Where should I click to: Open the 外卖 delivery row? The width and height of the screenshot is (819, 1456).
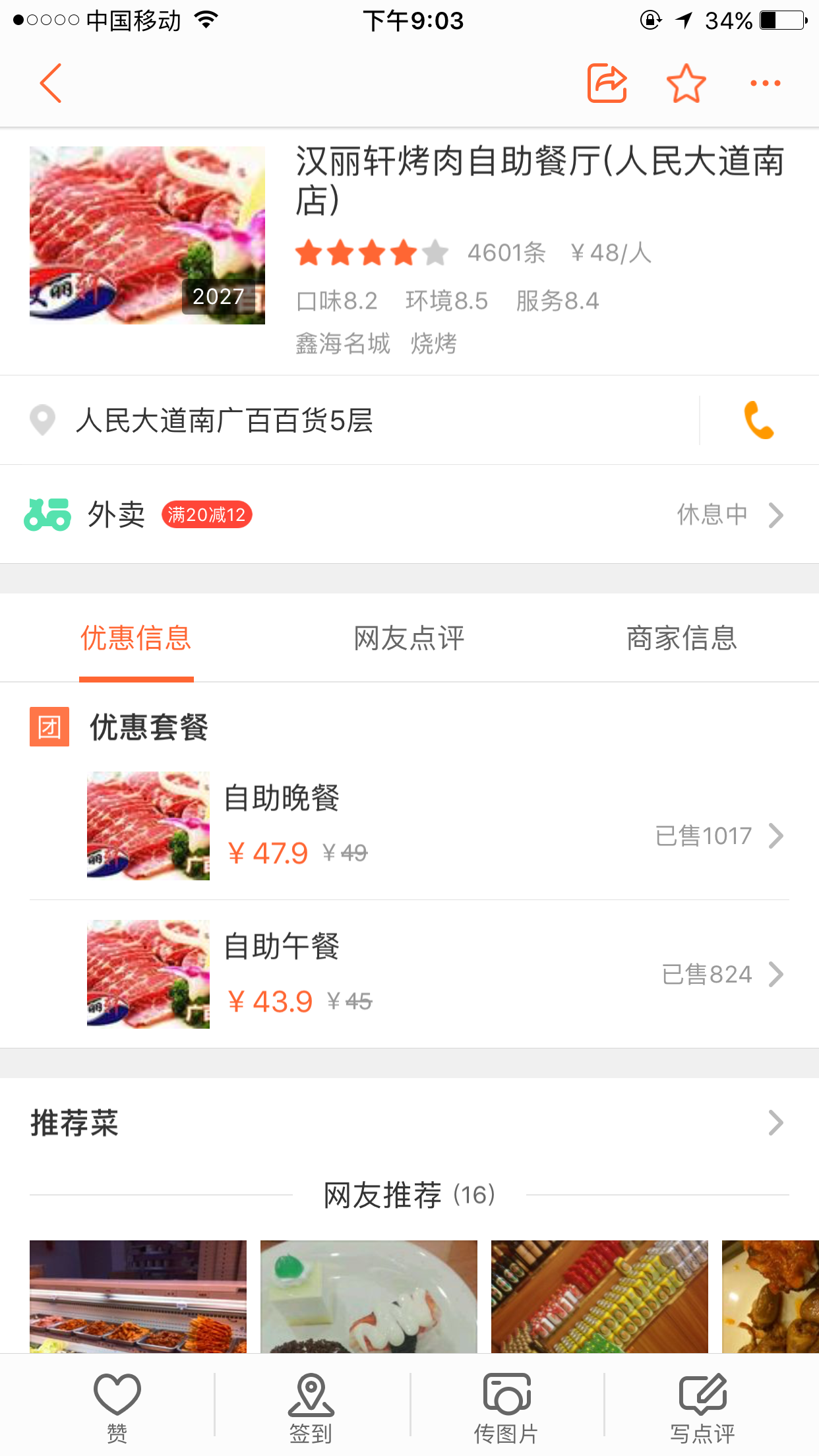pos(409,514)
